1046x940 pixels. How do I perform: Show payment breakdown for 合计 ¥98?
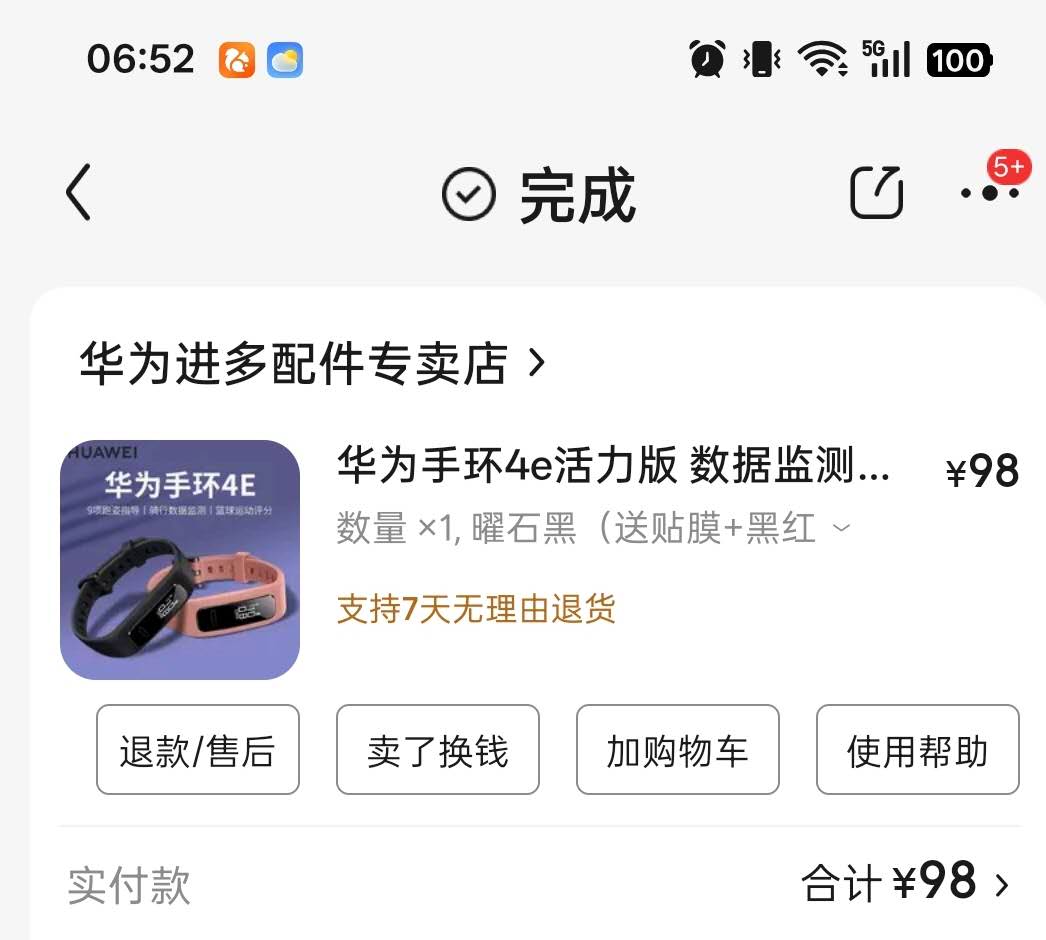point(905,884)
